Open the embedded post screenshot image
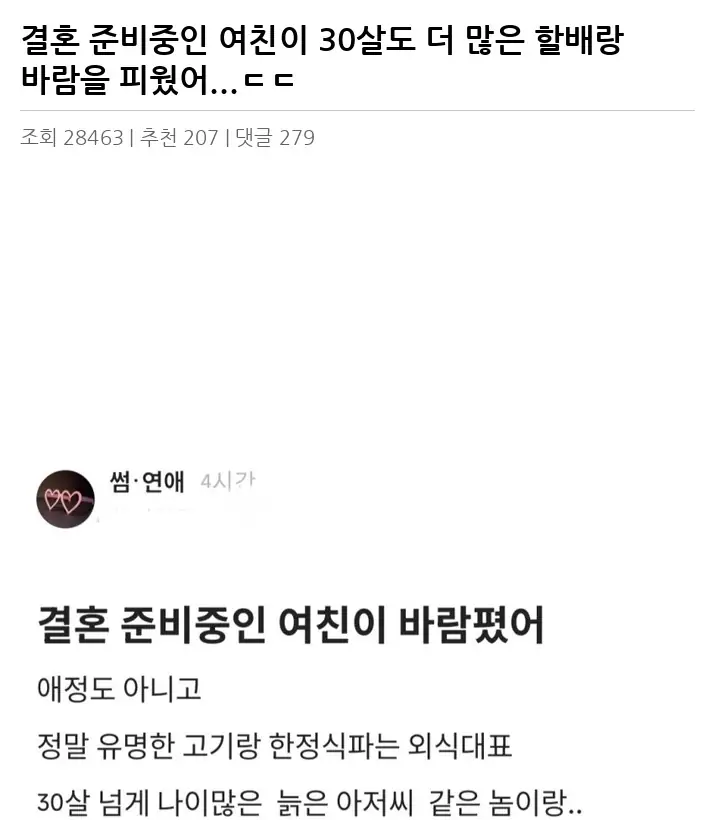714x820 pixels. [x=356, y=640]
